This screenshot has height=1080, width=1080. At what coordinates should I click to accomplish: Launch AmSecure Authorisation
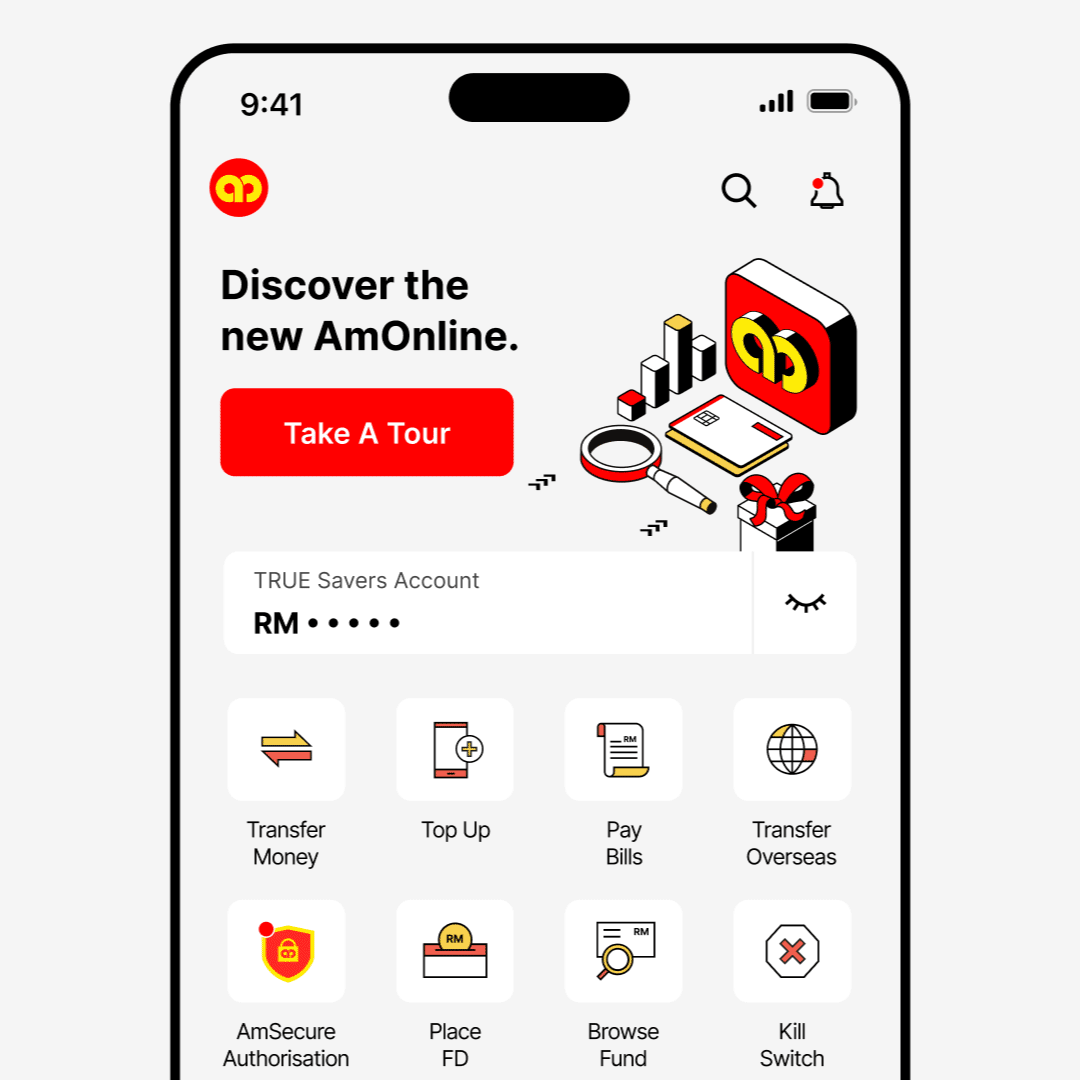(286, 952)
